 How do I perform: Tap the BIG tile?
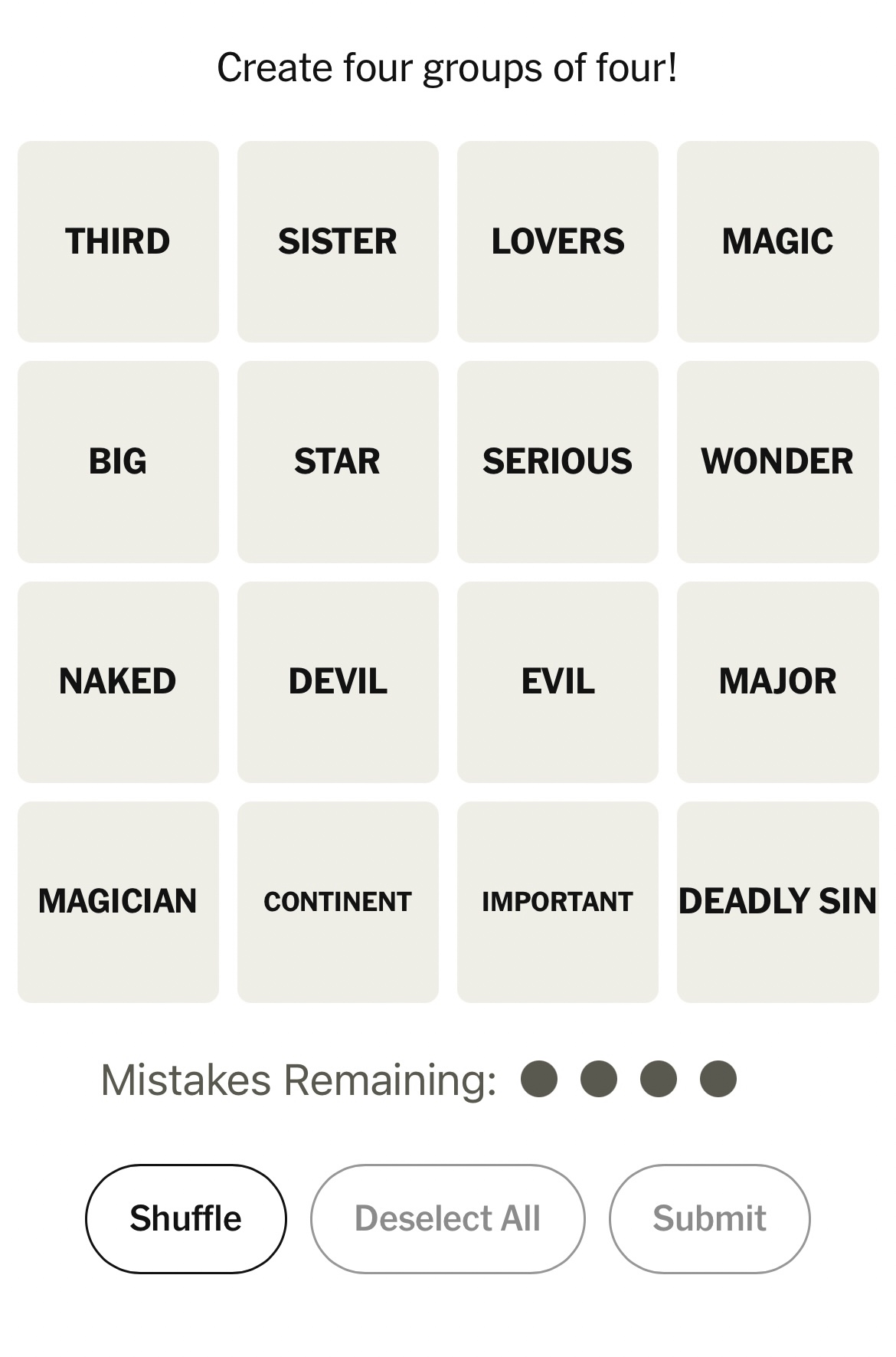(118, 461)
